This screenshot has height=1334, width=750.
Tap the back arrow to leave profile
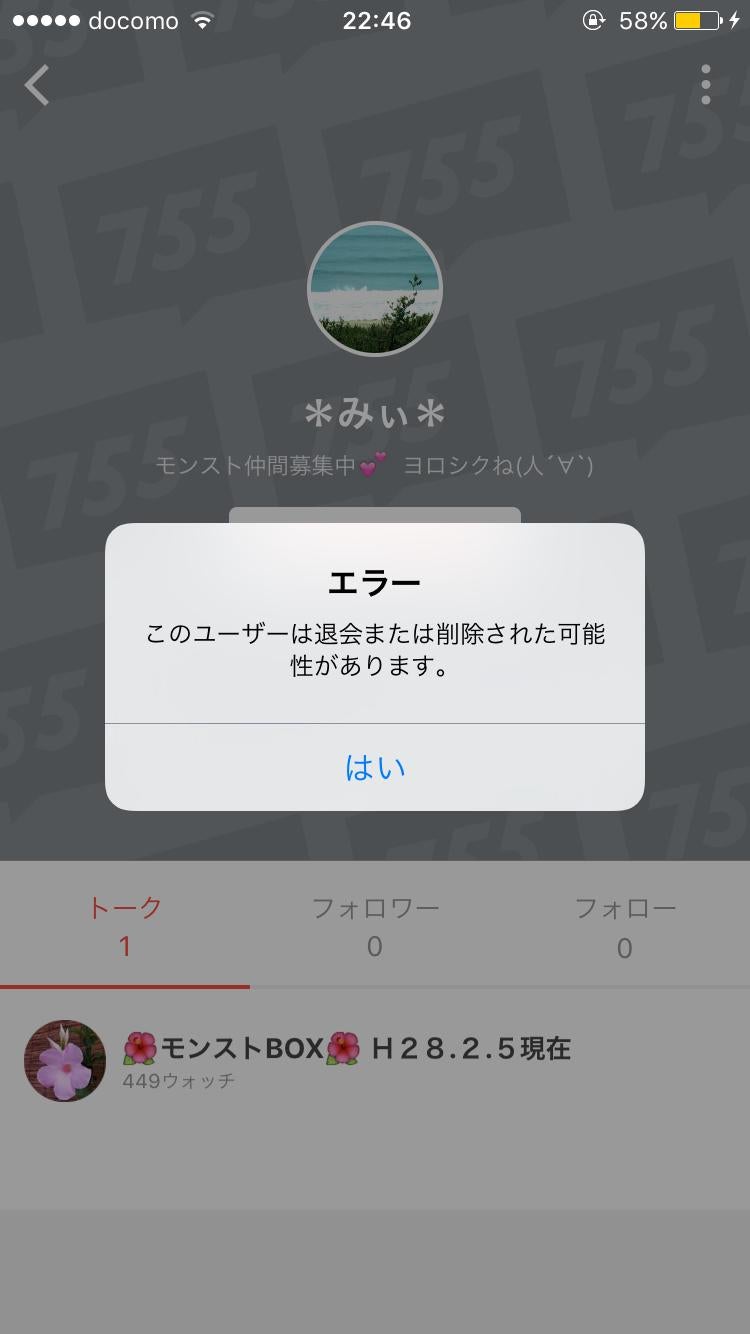37,86
